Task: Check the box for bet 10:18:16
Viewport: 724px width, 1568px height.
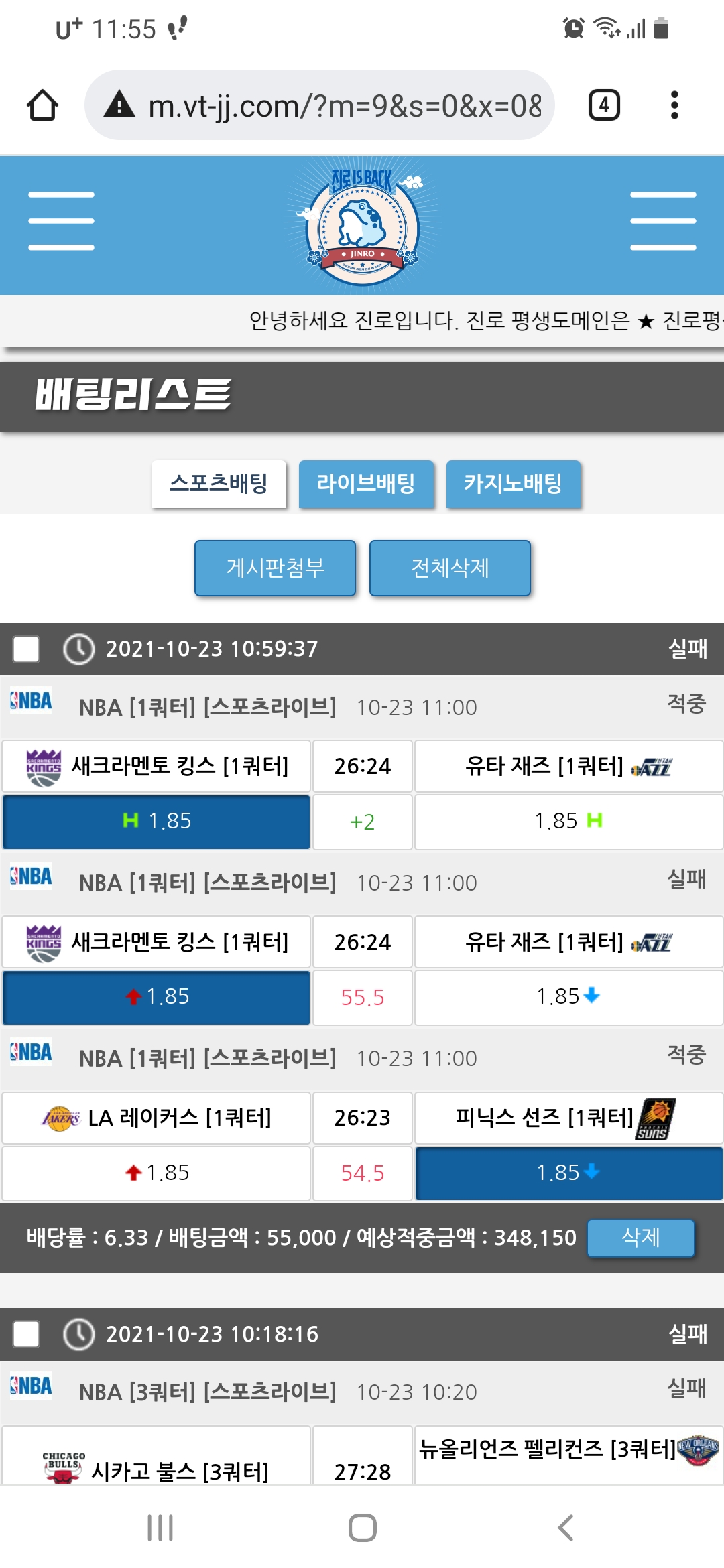Action: click(26, 1333)
